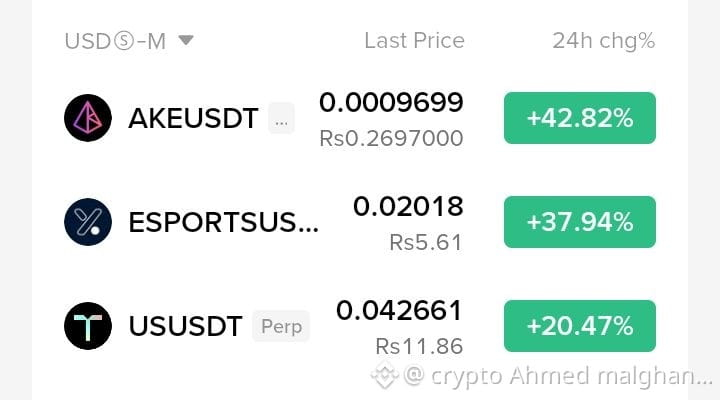Tap the +37.94% change badge for ESPORTSUS
The height and width of the screenshot is (400, 720).
pyautogui.click(x=580, y=222)
